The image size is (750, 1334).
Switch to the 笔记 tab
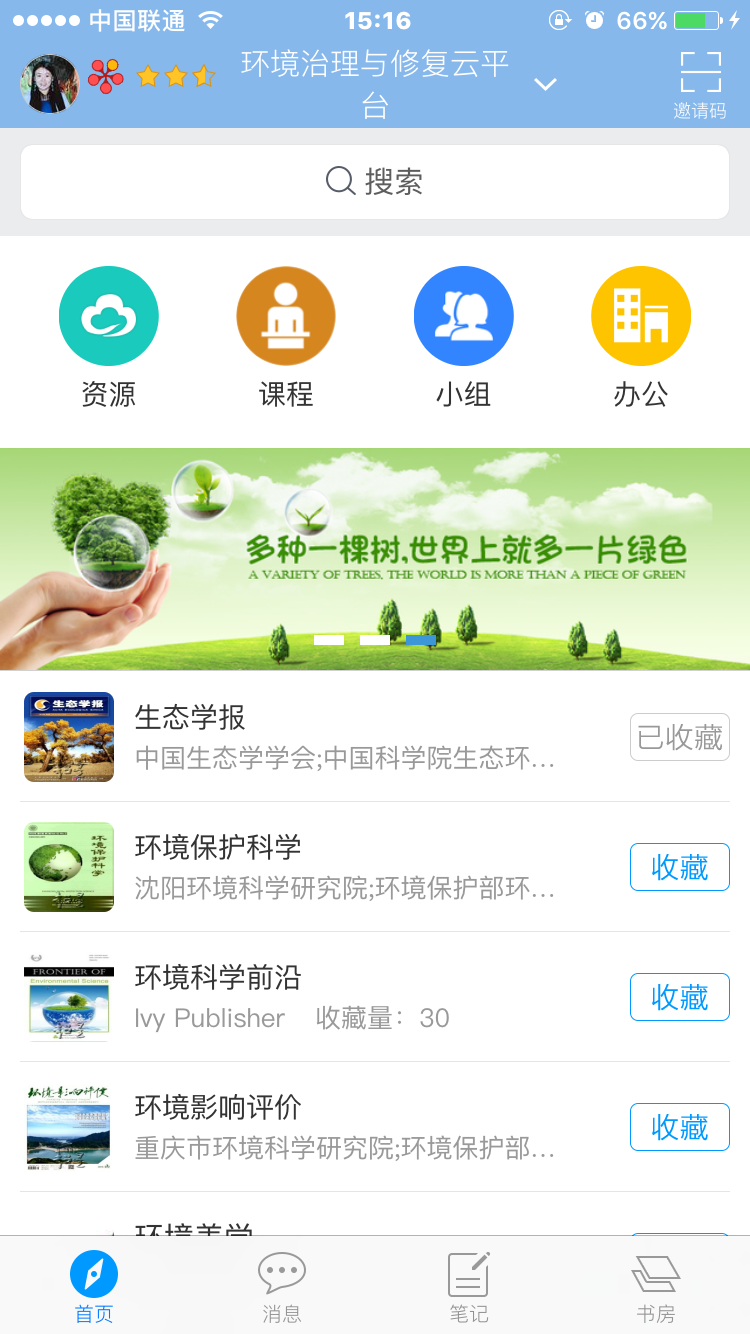(x=469, y=1287)
